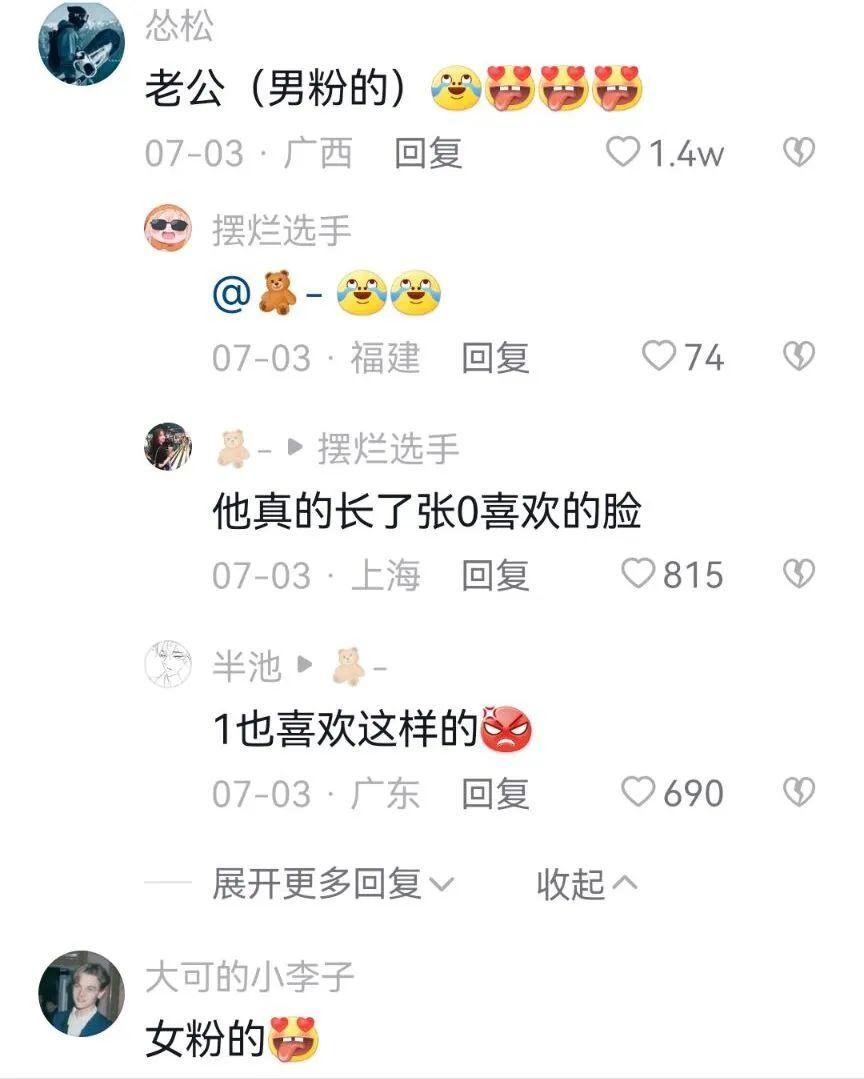Open the avatar beside the "老公（男粉的）" comment
864x1079 pixels.
pos(82,45)
